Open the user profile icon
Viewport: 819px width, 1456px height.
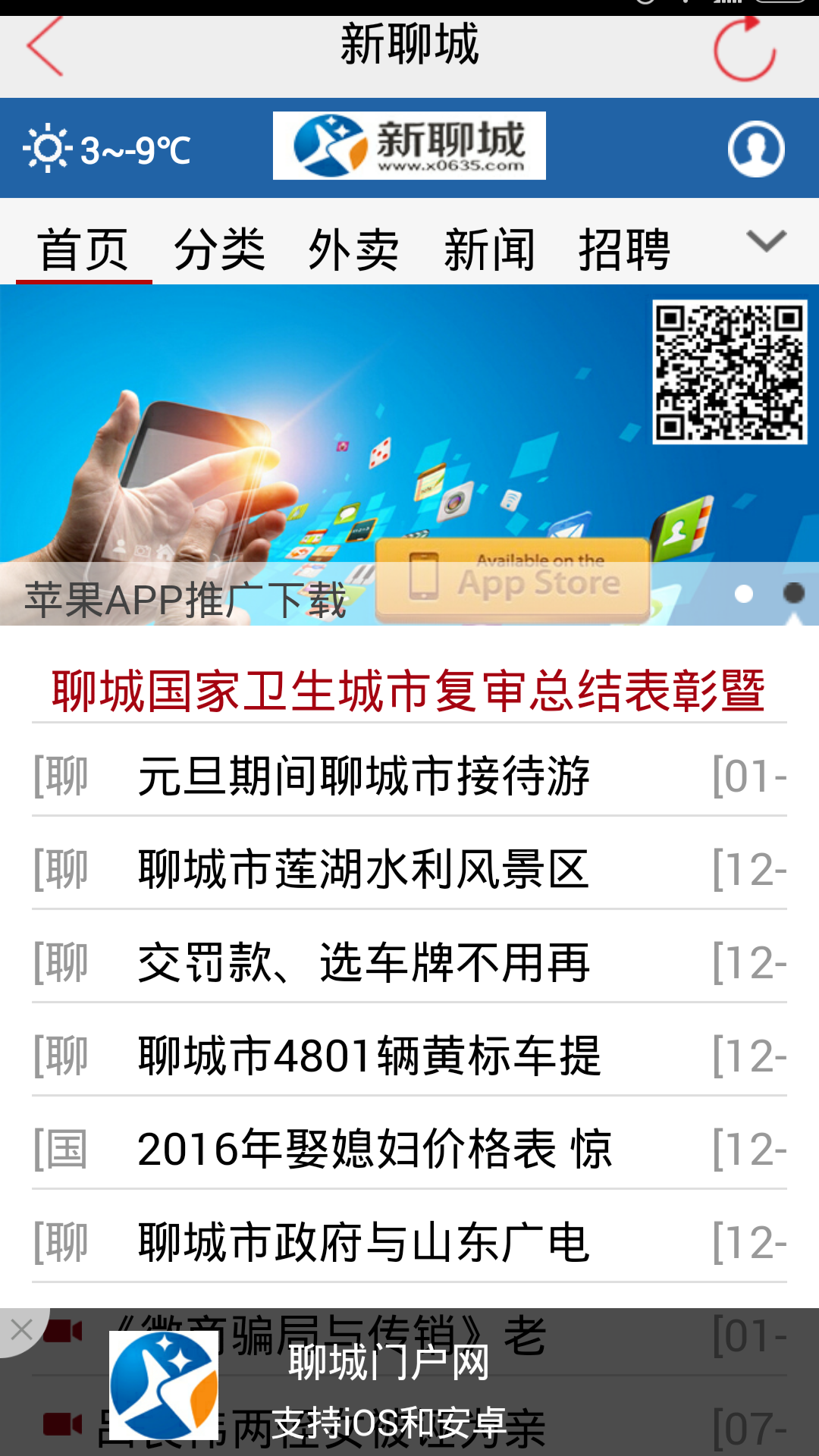(756, 149)
